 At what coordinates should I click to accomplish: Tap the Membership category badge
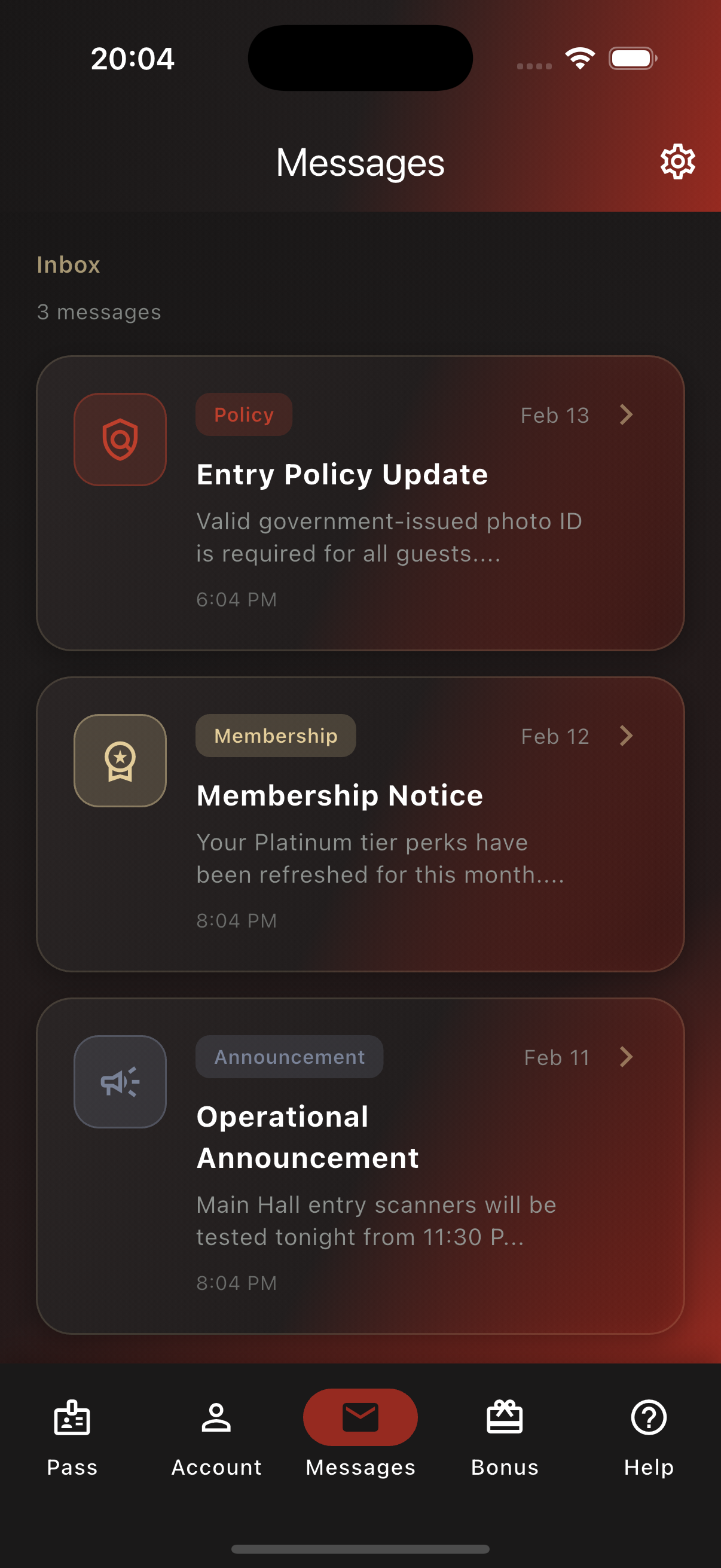(x=275, y=736)
